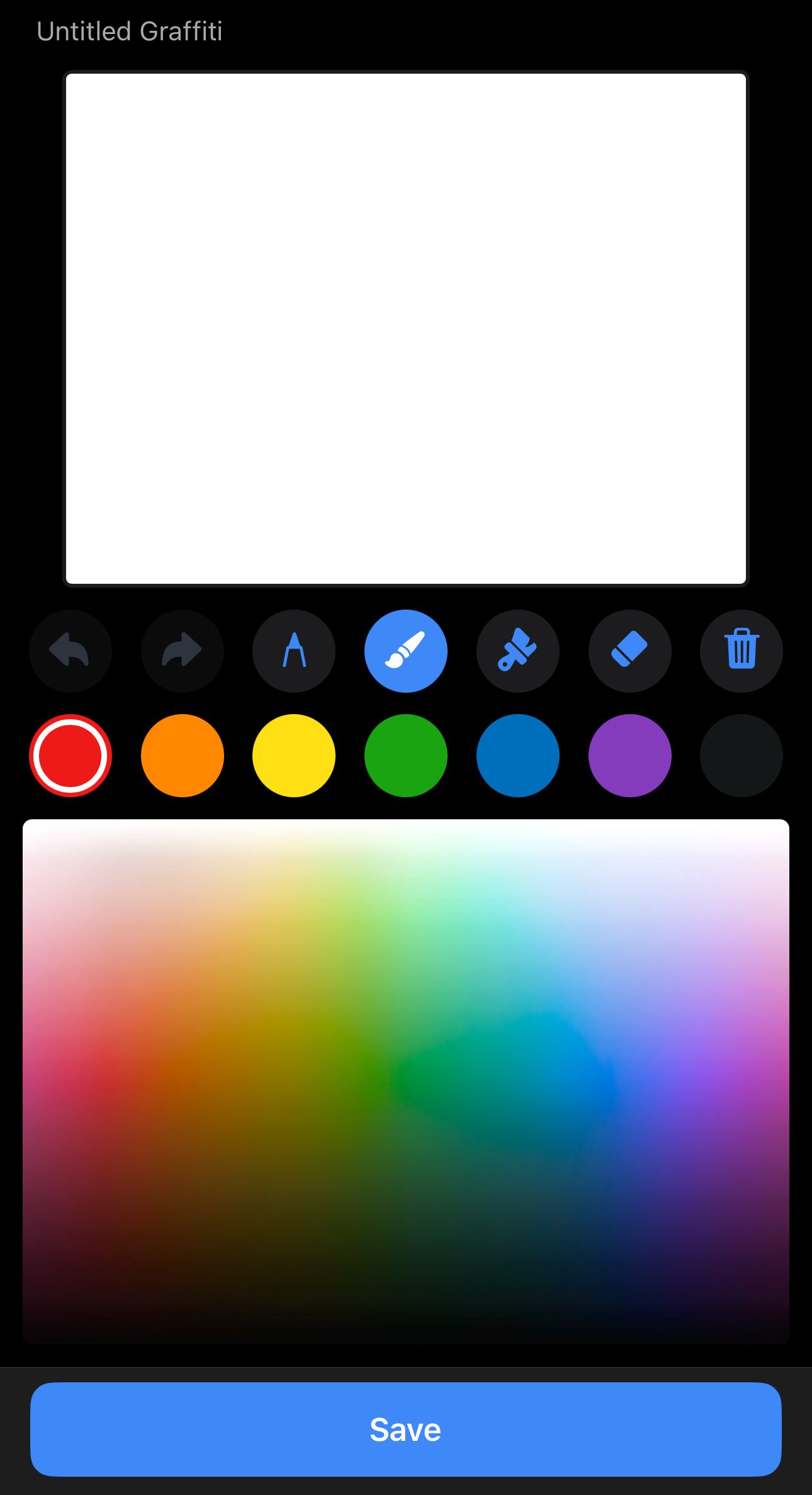Image resolution: width=812 pixels, height=1495 pixels.
Task: Select the Brush tool
Action: pyautogui.click(x=406, y=651)
